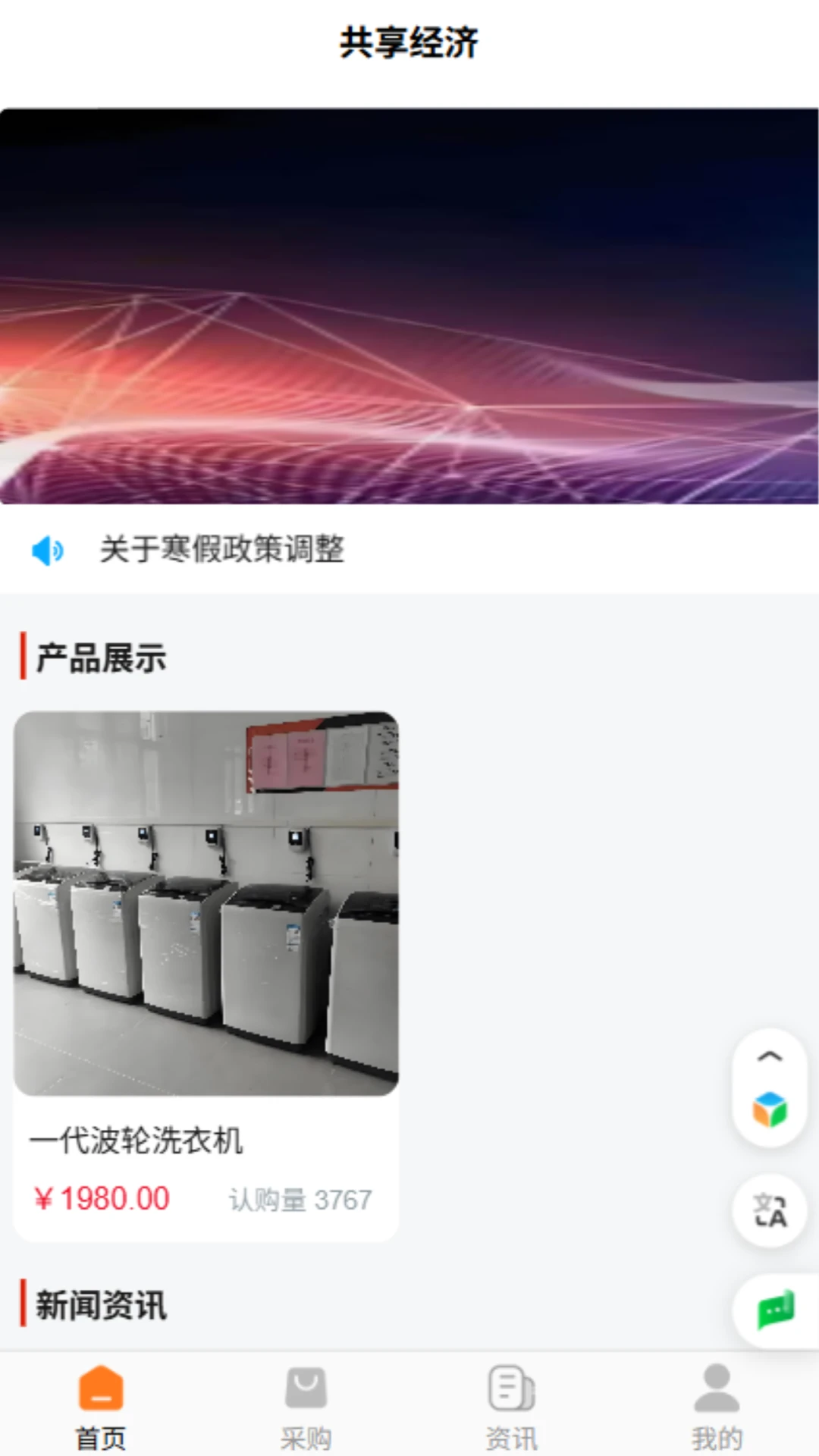Tap the top banner image
The width and height of the screenshot is (819, 1456).
(x=409, y=303)
